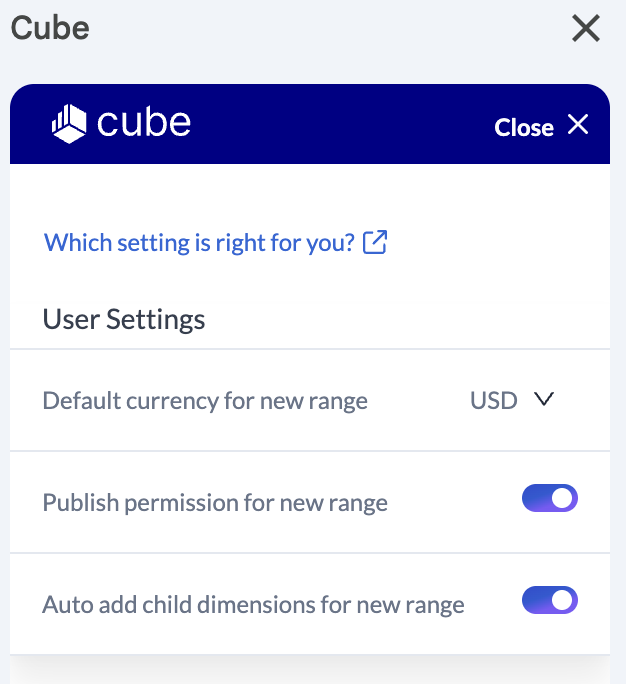This screenshot has height=684, width=626.
Task: Disable Publish permission for new range
Action: [550, 498]
